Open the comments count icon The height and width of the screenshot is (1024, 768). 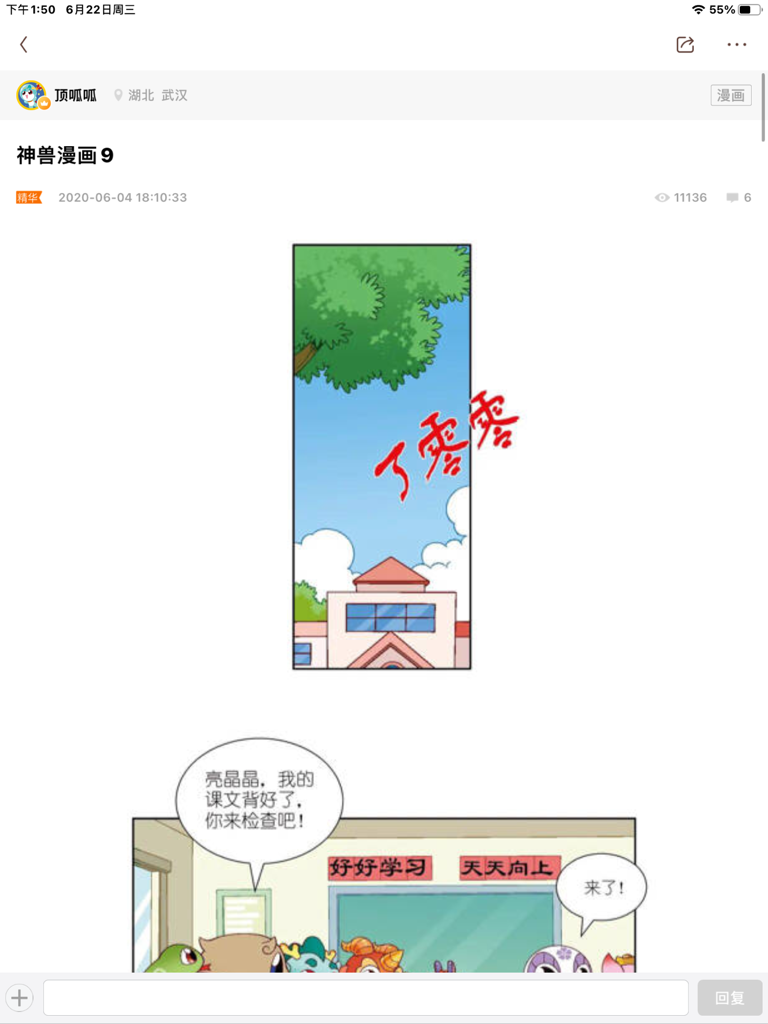tap(733, 198)
